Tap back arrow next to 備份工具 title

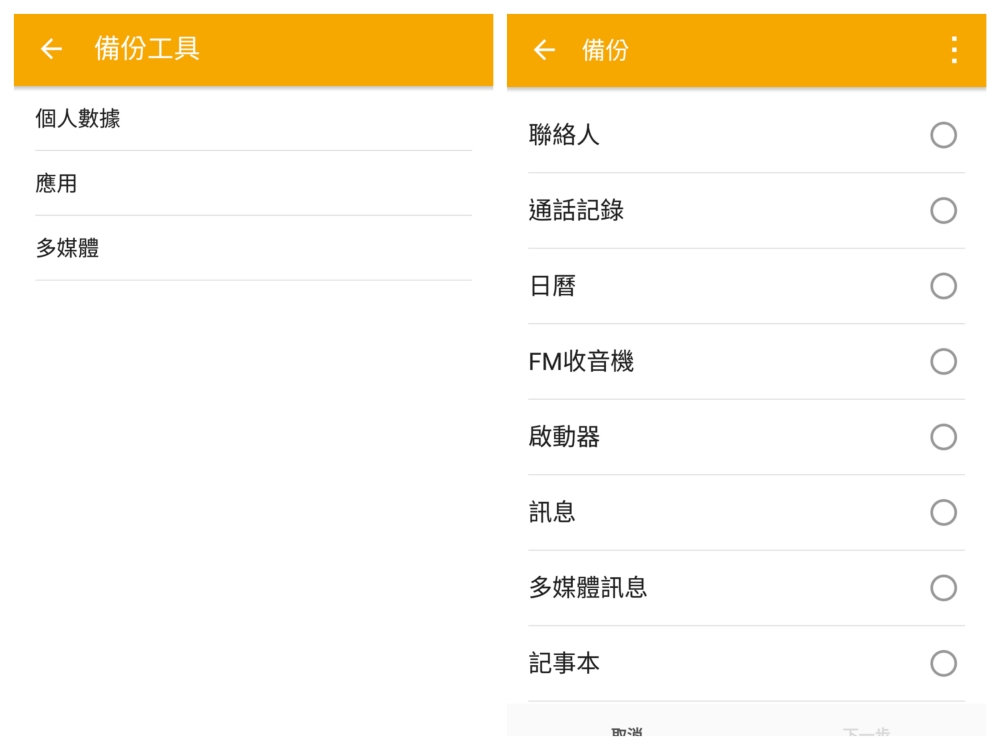(x=51, y=49)
